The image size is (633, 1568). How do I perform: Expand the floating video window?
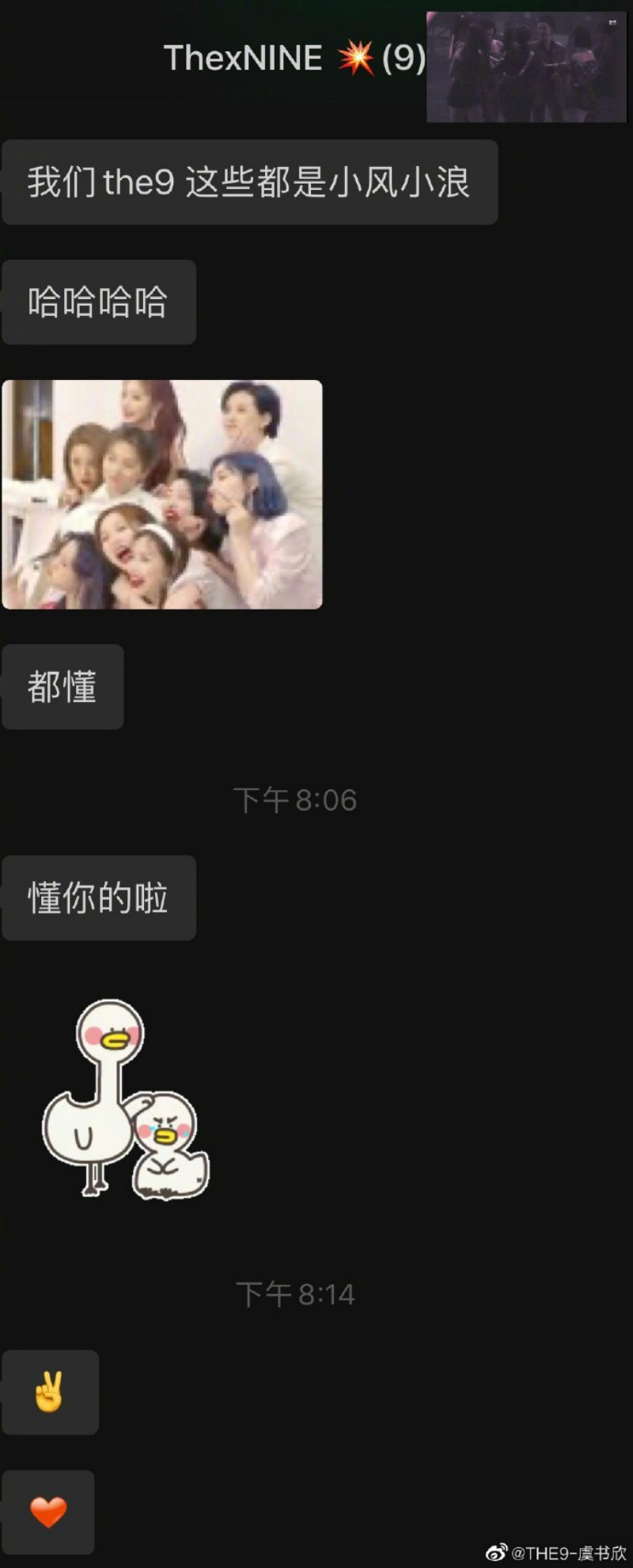[526, 67]
